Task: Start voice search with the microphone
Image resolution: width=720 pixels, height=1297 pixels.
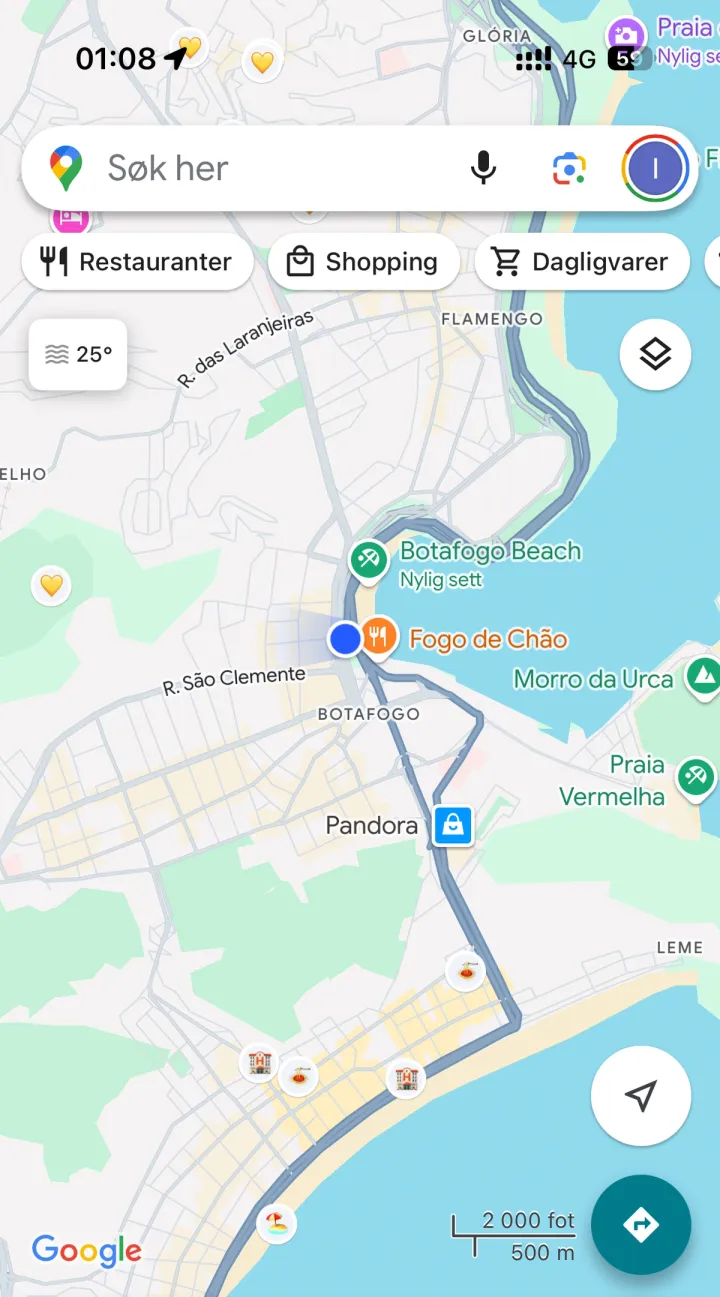Action: coord(483,168)
